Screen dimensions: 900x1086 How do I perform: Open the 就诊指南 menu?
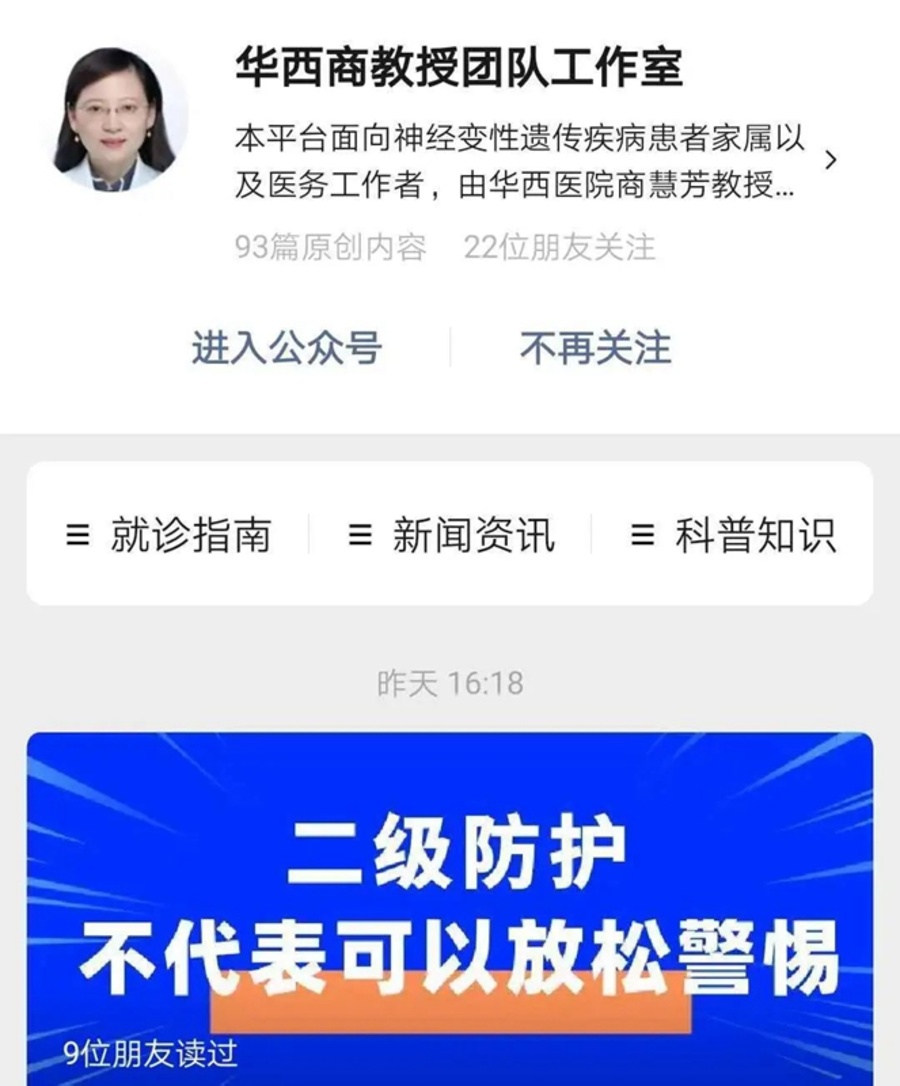tap(169, 535)
